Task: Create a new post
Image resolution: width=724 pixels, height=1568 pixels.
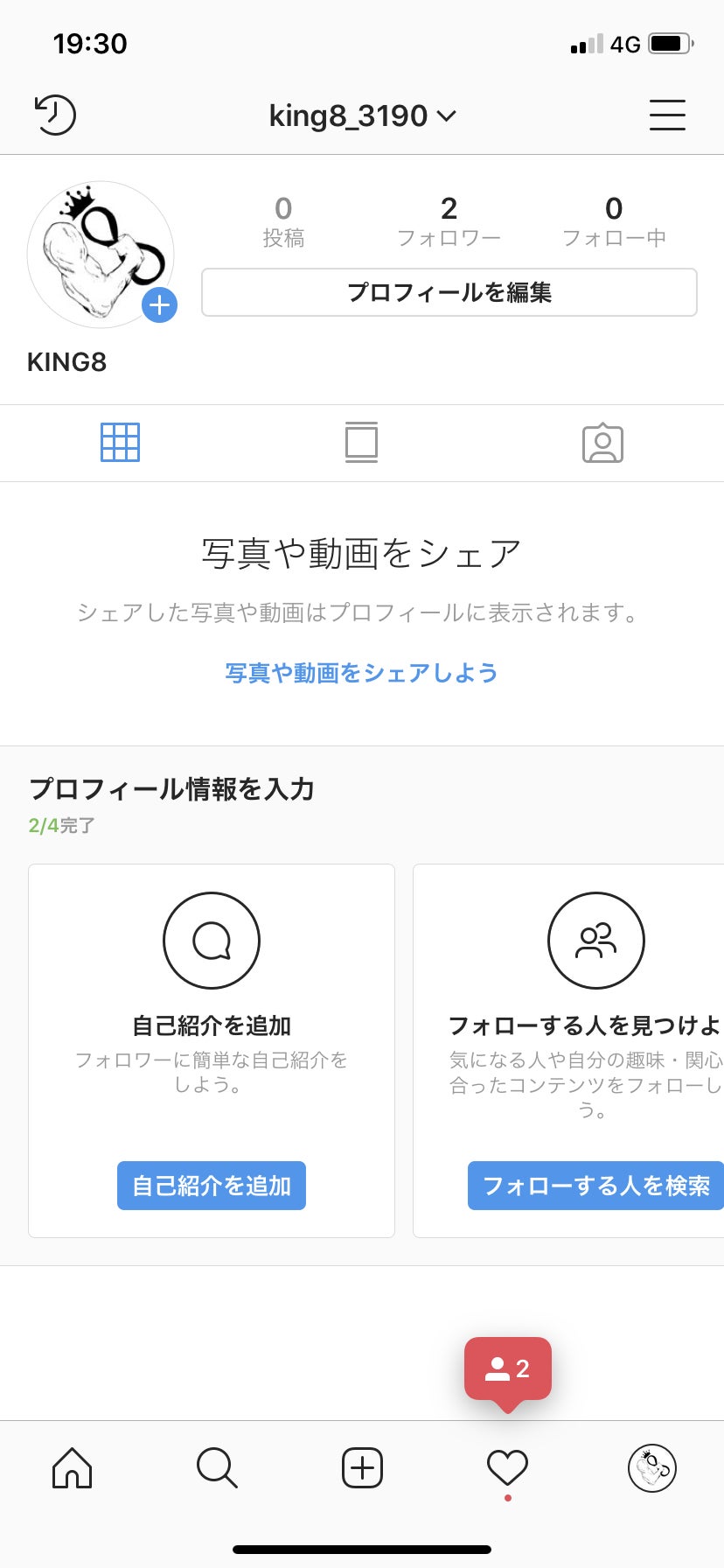Action: pos(362,1468)
